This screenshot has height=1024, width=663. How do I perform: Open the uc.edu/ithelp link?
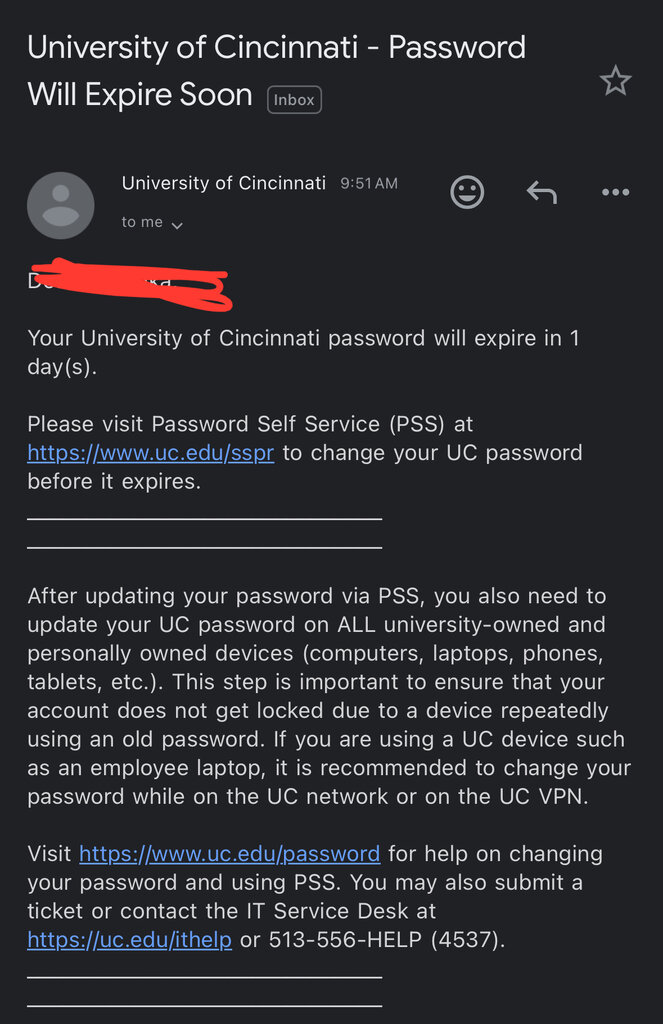(x=130, y=941)
